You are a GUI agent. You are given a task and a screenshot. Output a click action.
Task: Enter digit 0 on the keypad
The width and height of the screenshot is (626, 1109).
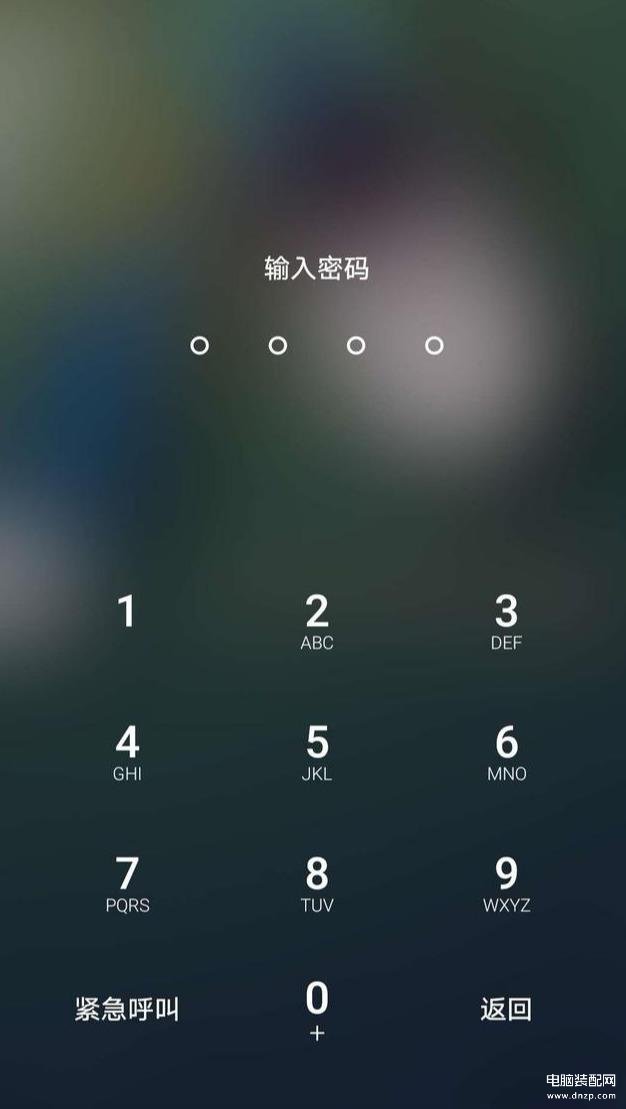click(317, 1008)
